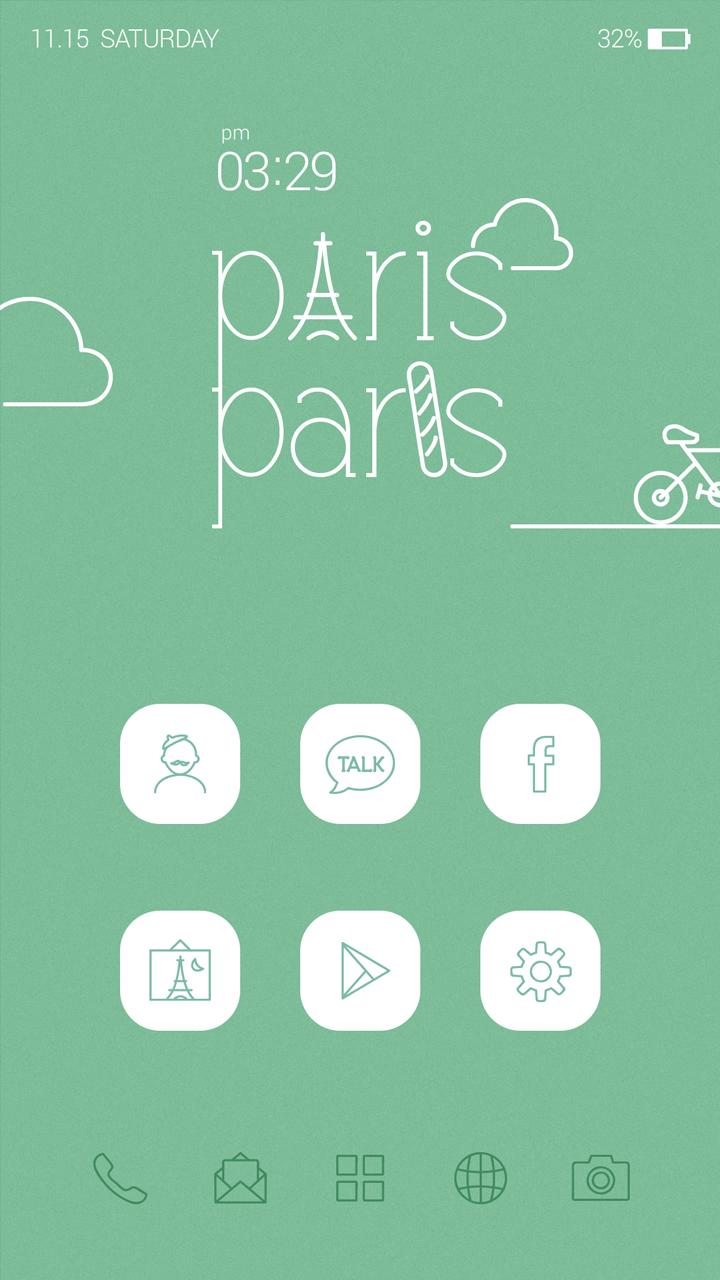Tap the 11.15 SATURDAY date text

[122, 38]
